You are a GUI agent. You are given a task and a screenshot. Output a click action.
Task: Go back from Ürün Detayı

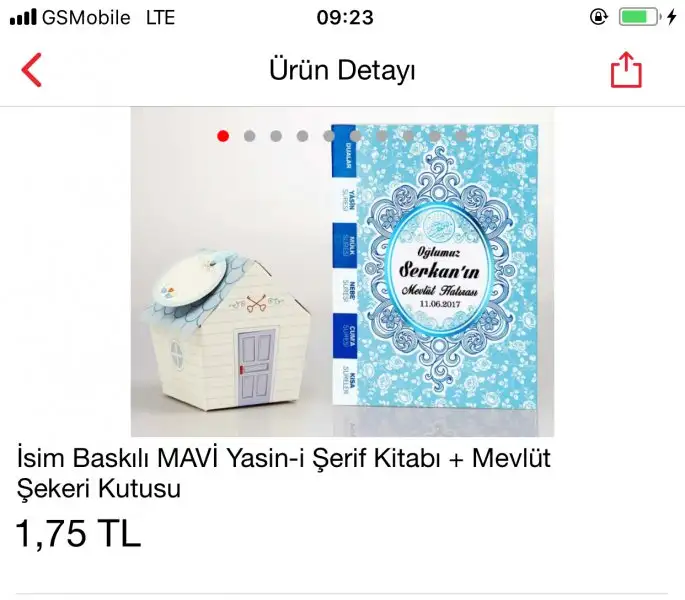(32, 70)
